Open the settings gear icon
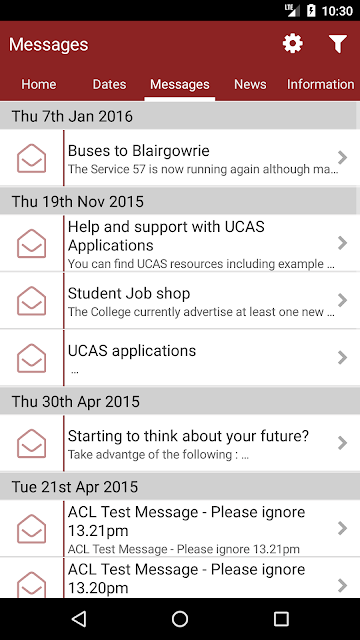This screenshot has height=640, width=360. [x=293, y=43]
